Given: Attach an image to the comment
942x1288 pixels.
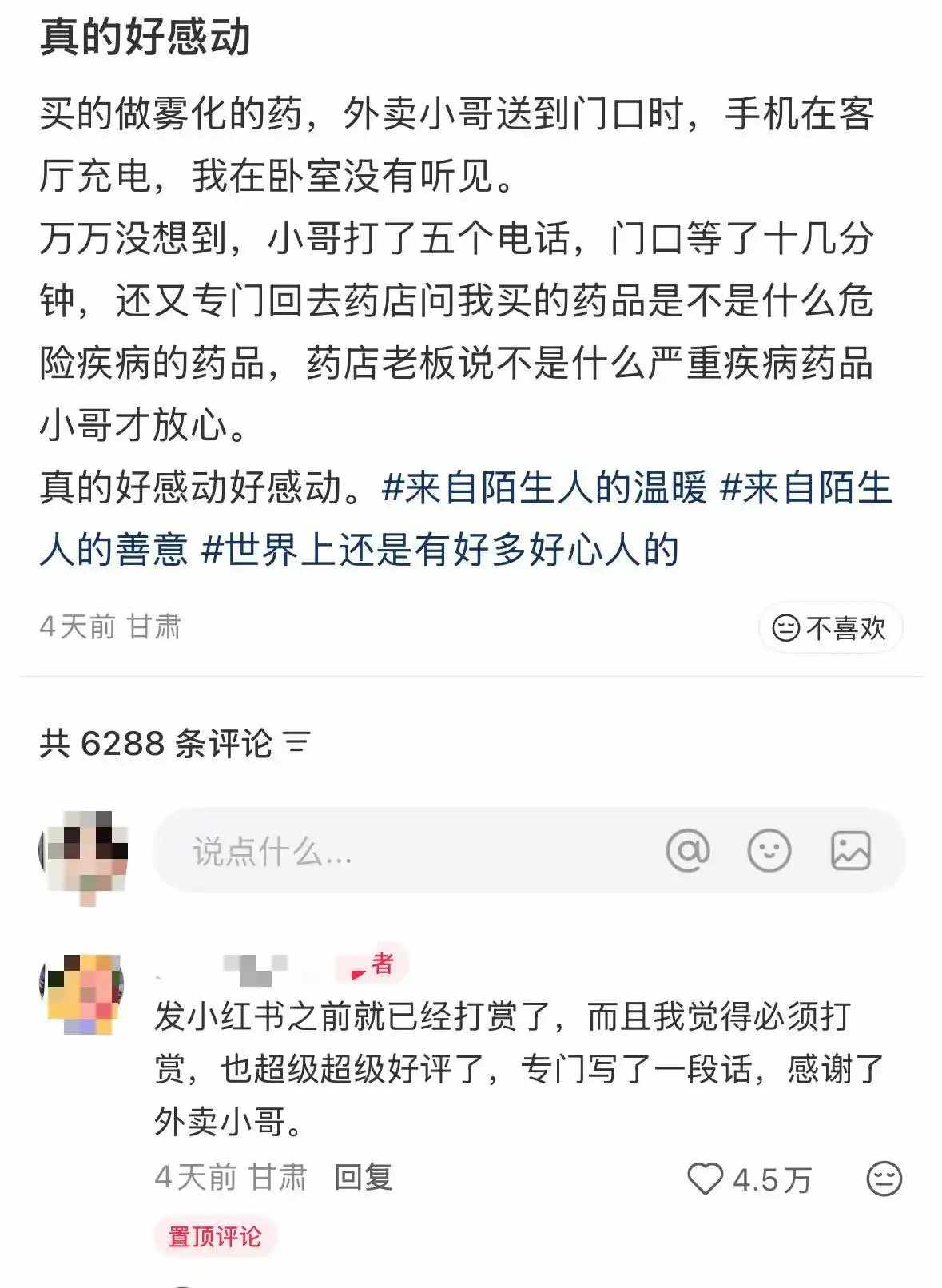Looking at the screenshot, I should tap(850, 850).
